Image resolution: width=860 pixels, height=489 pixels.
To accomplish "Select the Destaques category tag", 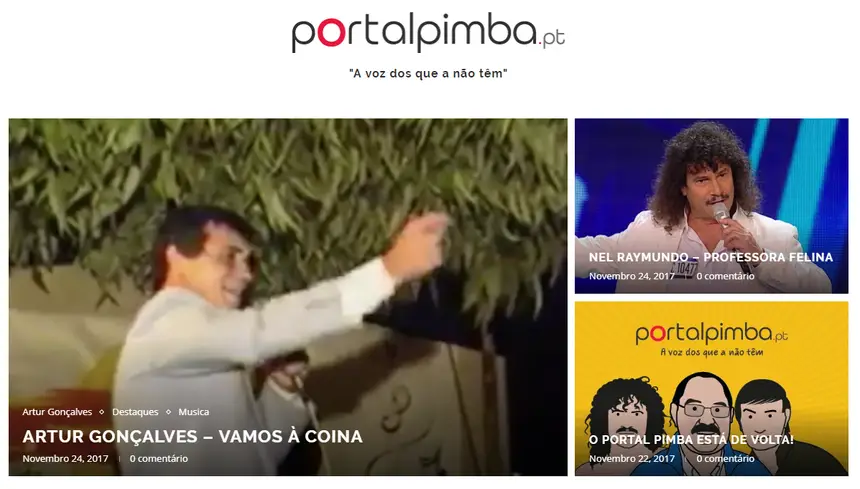I will [134, 412].
